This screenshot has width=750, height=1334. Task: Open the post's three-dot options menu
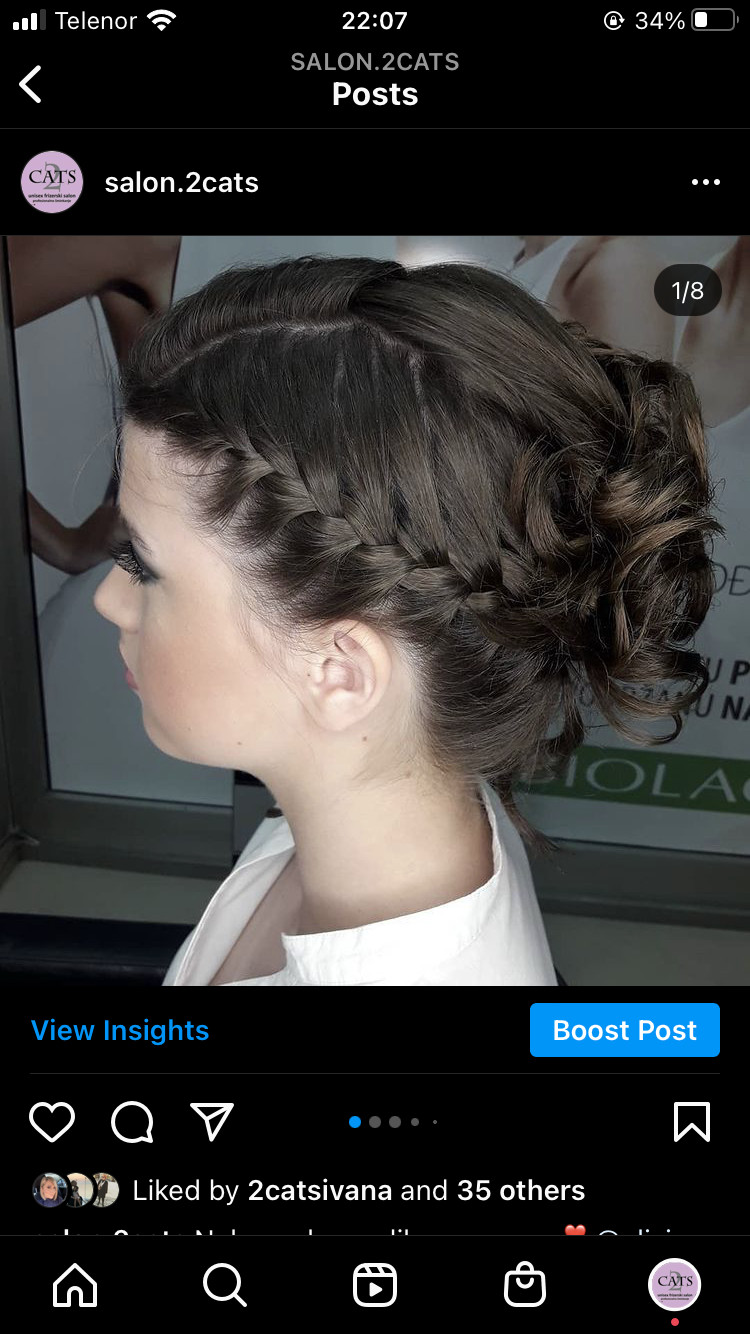click(x=705, y=182)
